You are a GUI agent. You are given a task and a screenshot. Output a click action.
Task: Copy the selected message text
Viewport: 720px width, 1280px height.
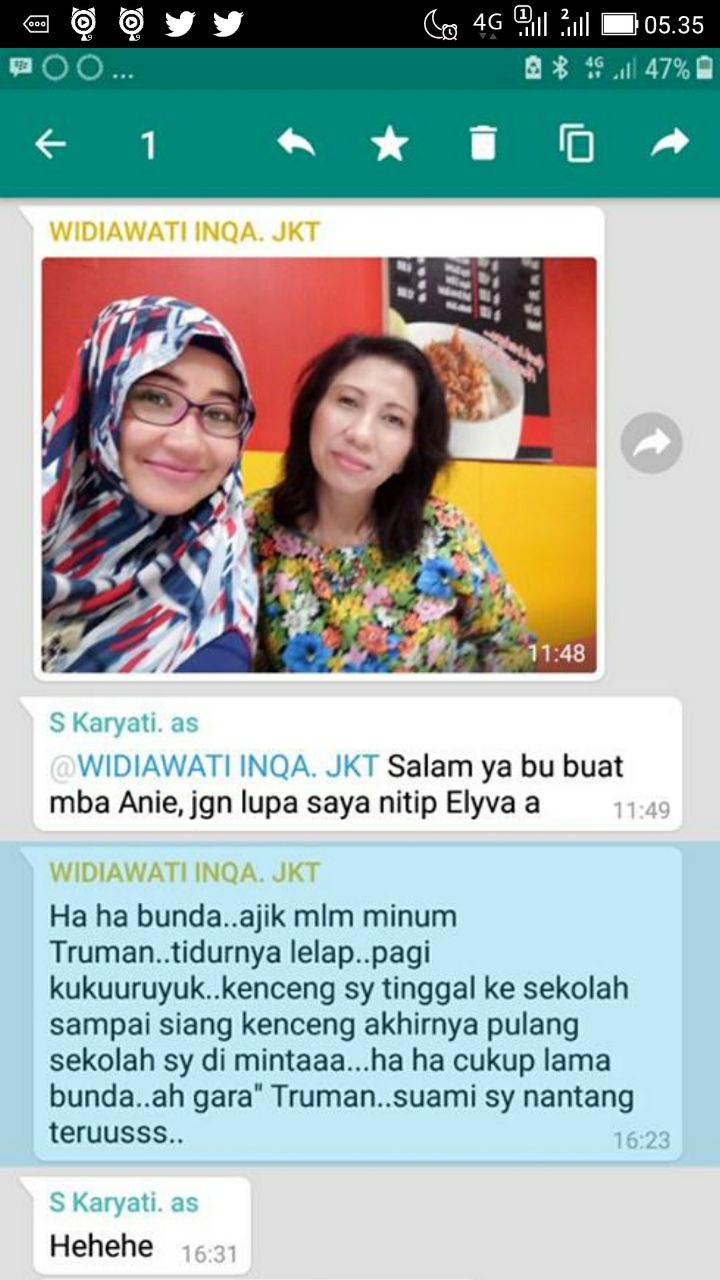[x=576, y=145]
